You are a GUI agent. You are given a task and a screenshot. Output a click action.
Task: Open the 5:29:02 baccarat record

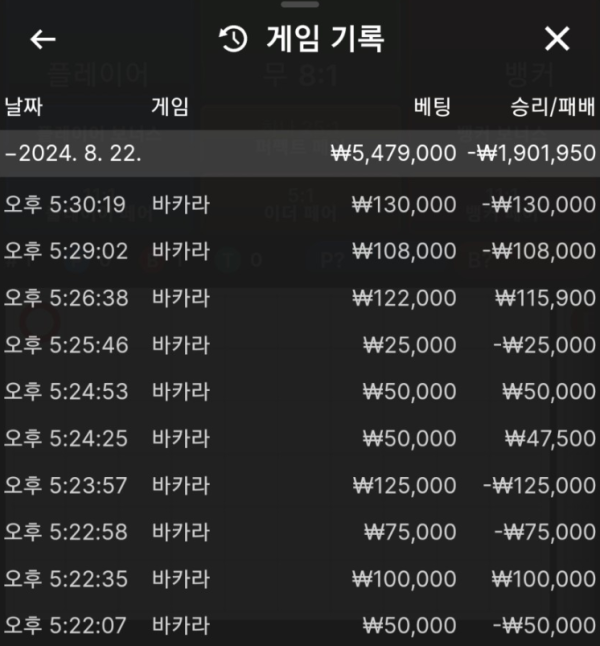click(299, 251)
